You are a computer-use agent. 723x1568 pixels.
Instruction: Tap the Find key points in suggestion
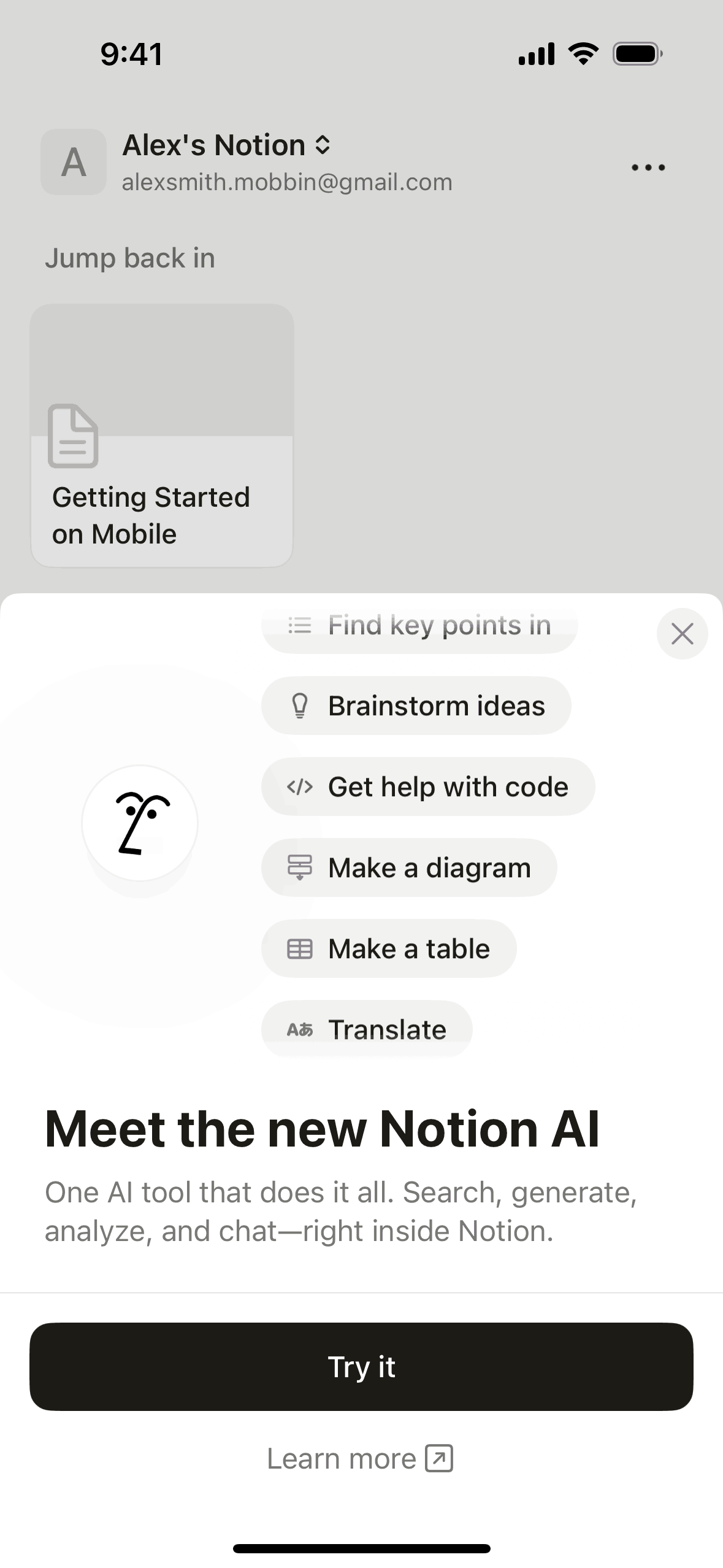tap(419, 626)
